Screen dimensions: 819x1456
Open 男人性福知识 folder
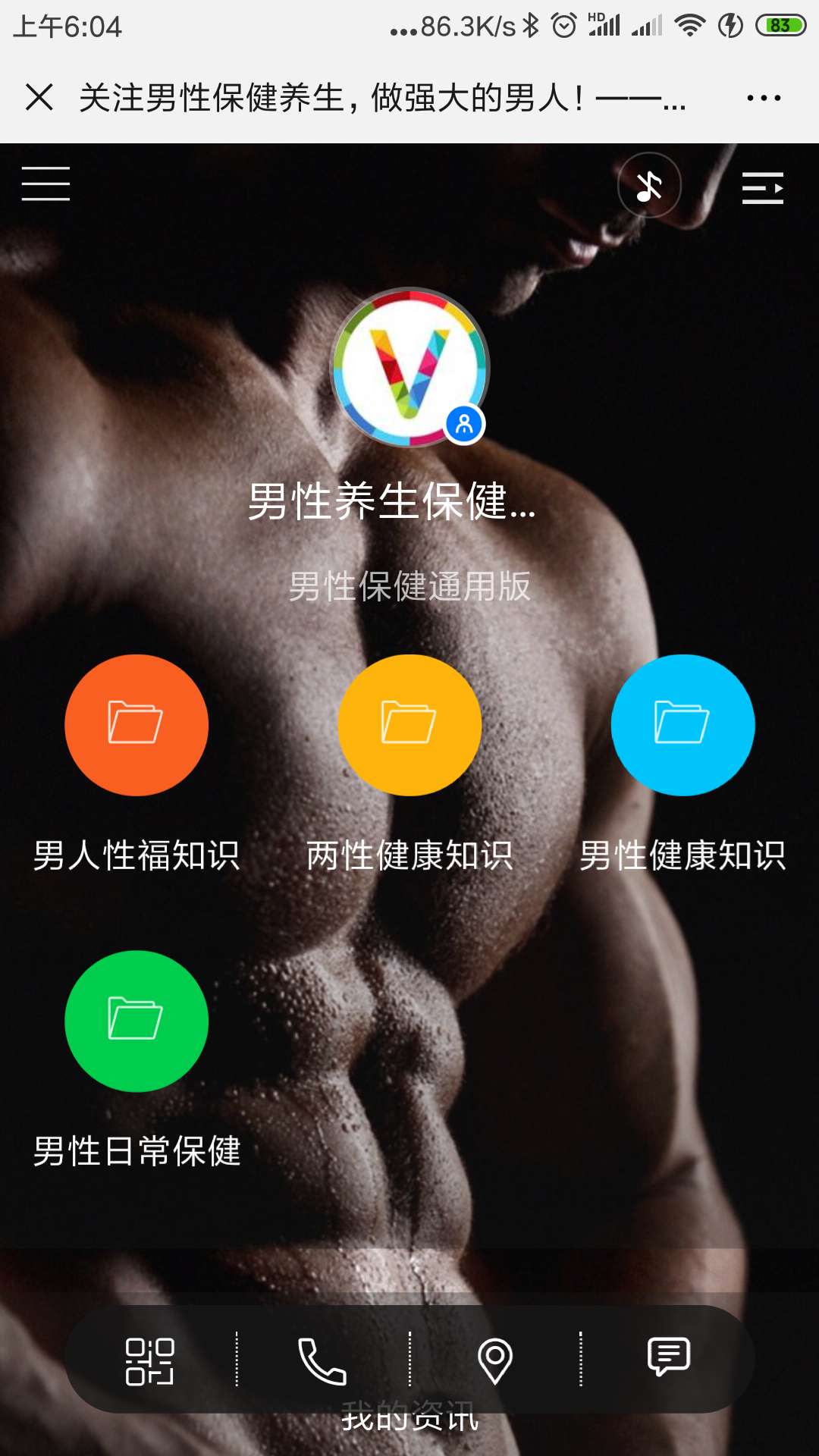click(x=136, y=726)
